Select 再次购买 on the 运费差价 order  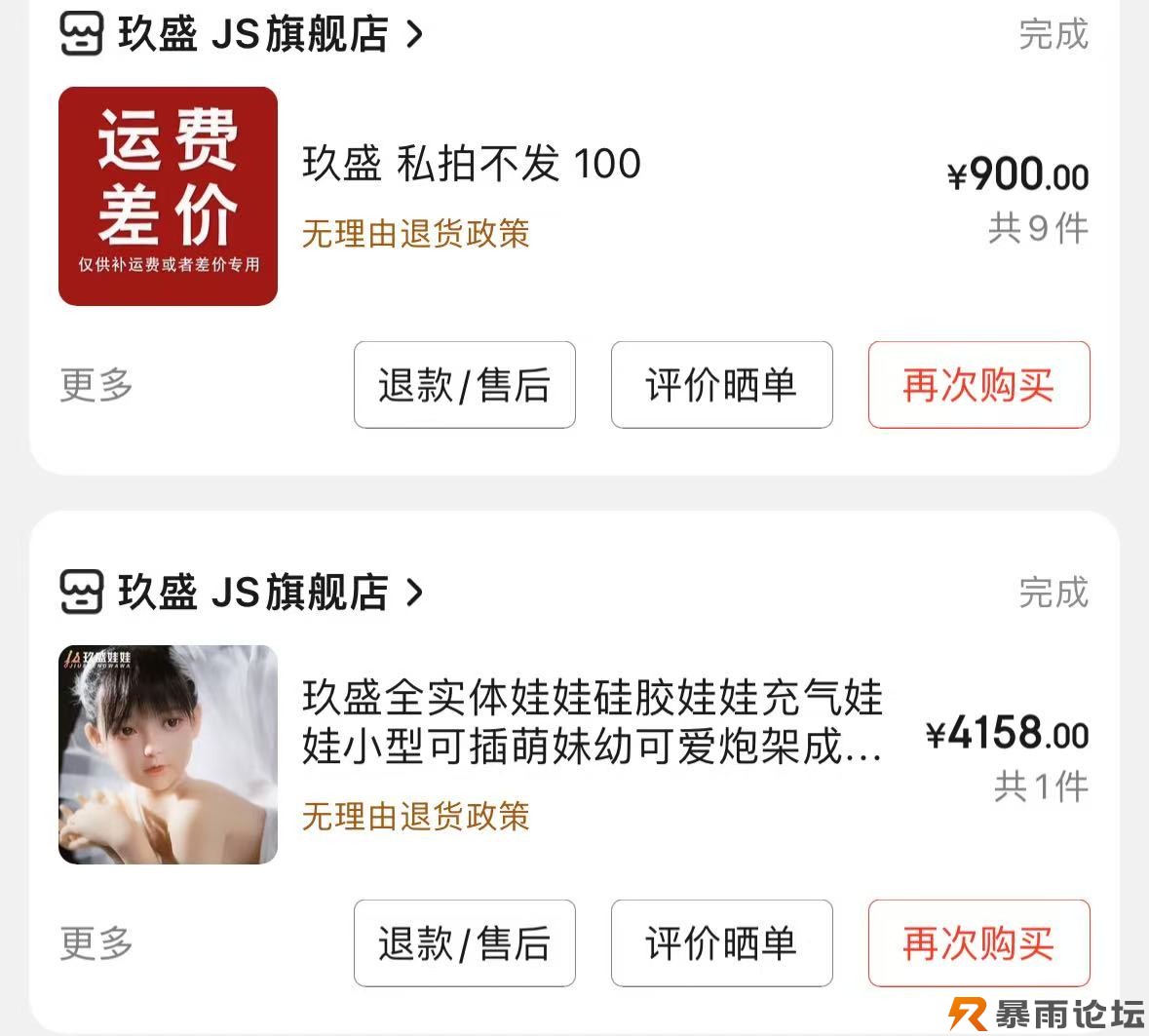[x=978, y=385]
